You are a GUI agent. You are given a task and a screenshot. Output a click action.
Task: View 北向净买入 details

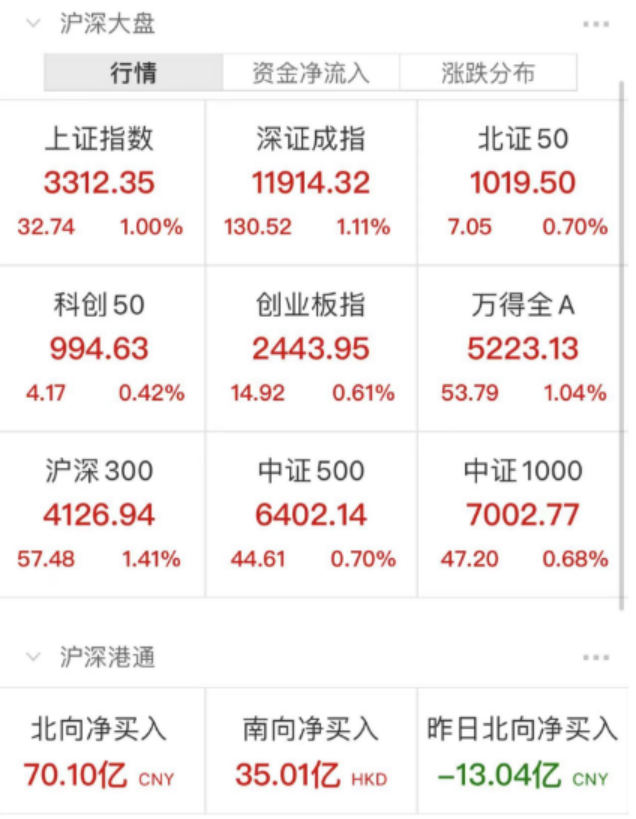tap(101, 751)
